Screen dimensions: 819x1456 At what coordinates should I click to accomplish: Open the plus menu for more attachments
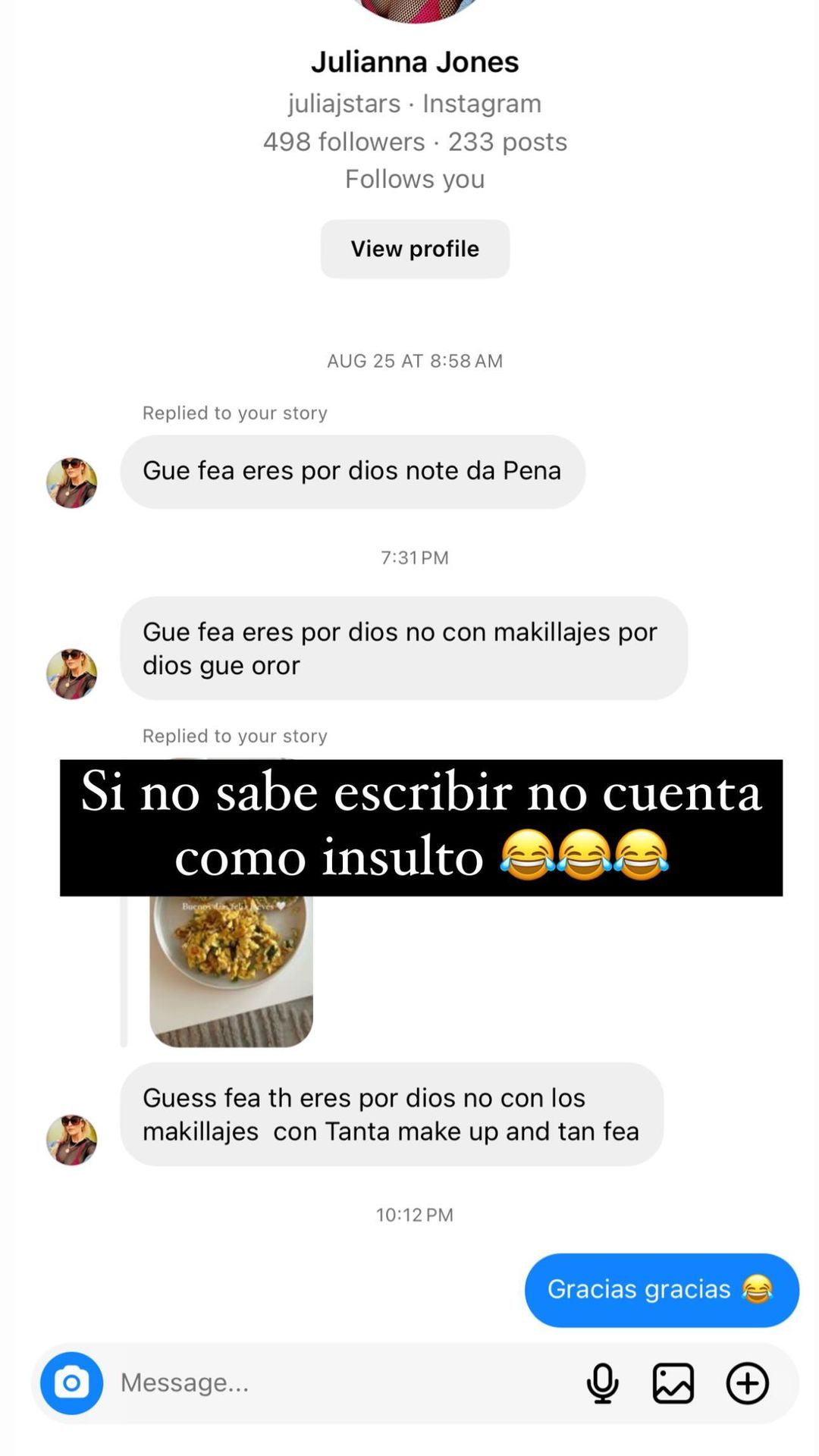[x=748, y=1383]
